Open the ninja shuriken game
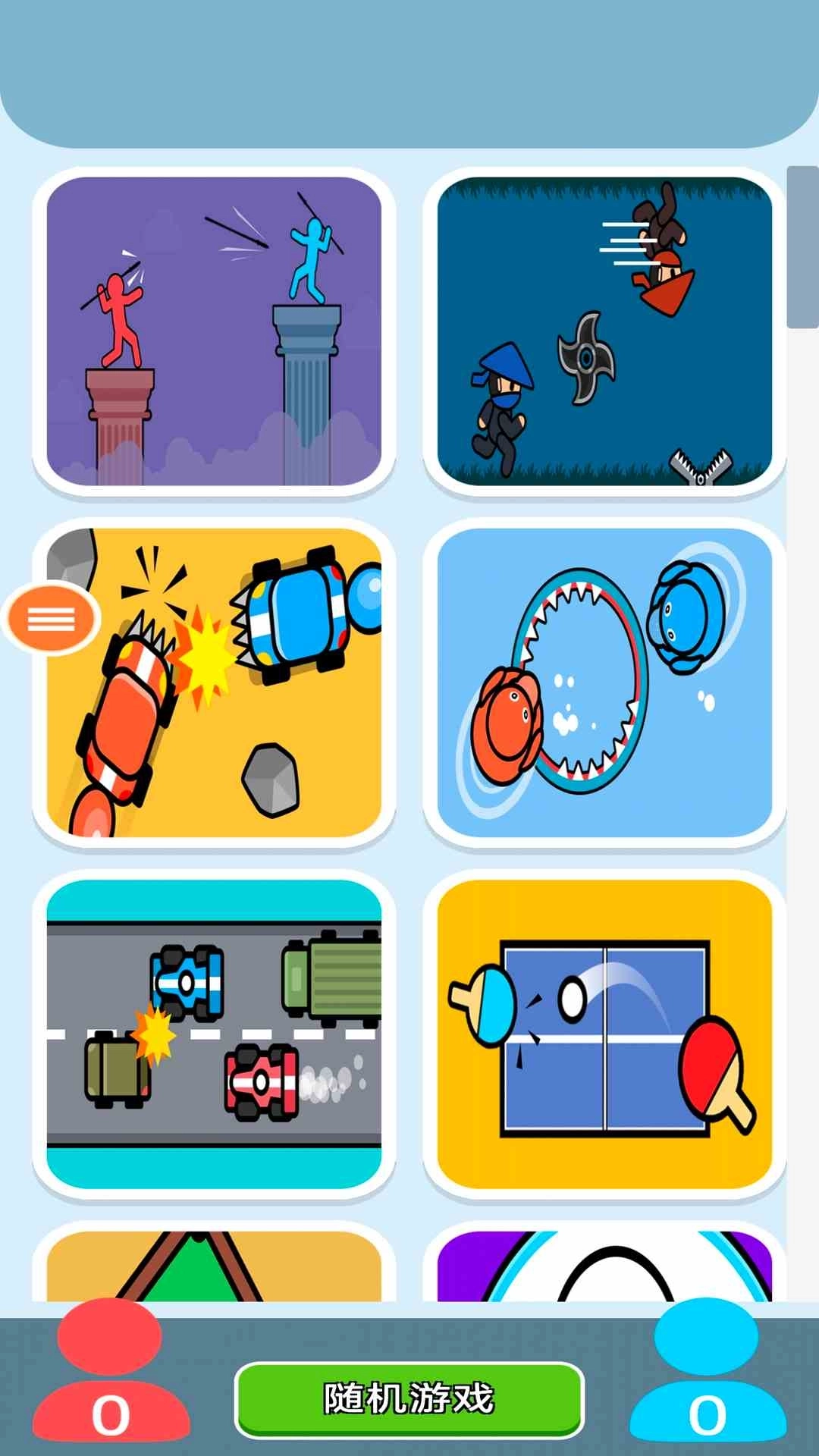Screen dimensions: 819x1456 click(x=604, y=331)
